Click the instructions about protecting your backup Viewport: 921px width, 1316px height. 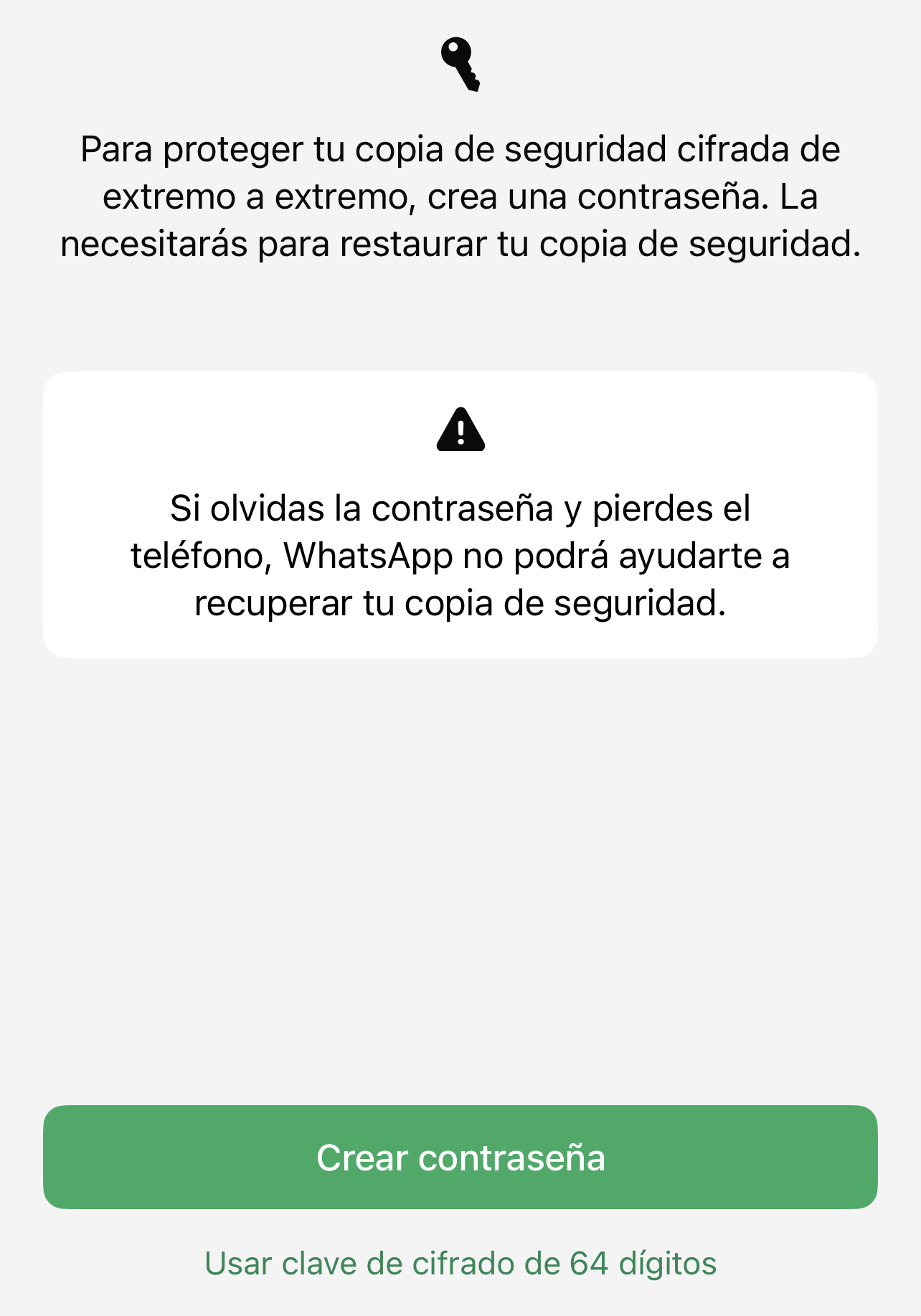[461, 195]
